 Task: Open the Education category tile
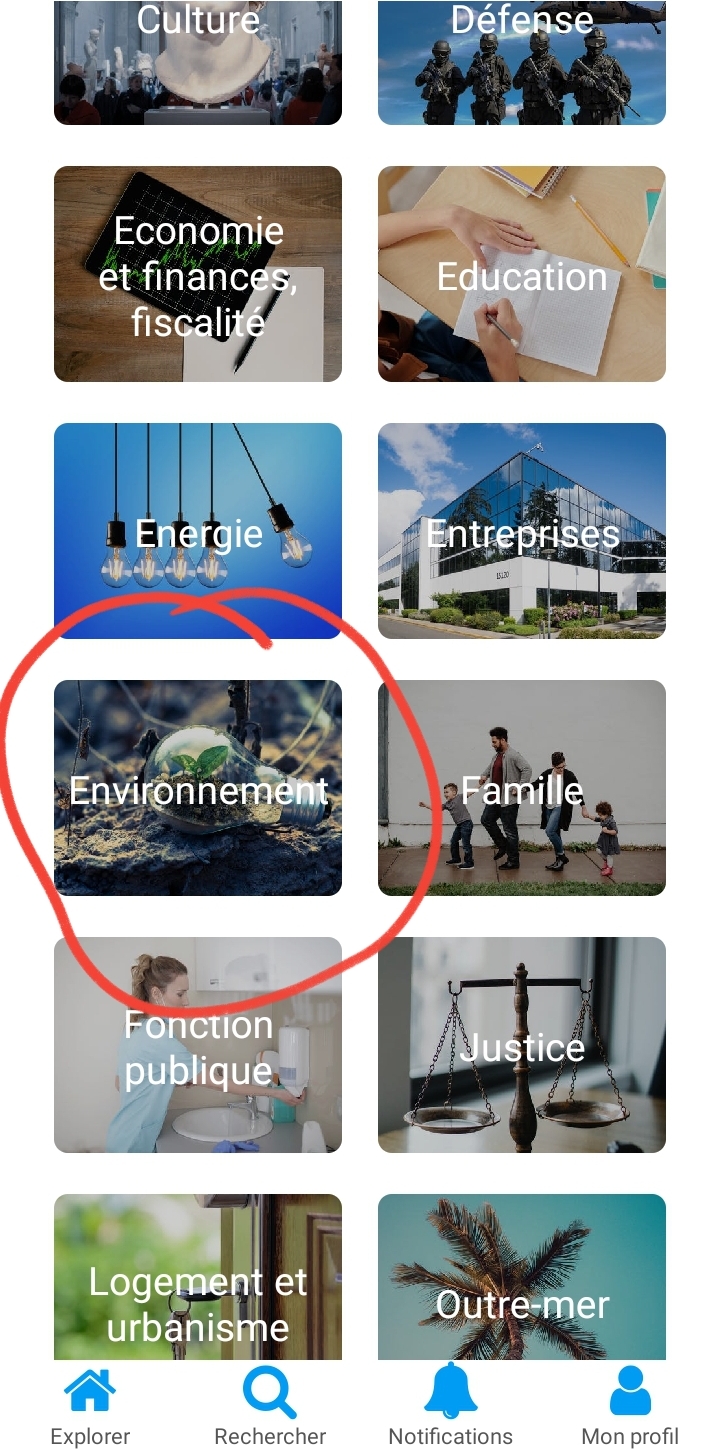[x=522, y=274]
